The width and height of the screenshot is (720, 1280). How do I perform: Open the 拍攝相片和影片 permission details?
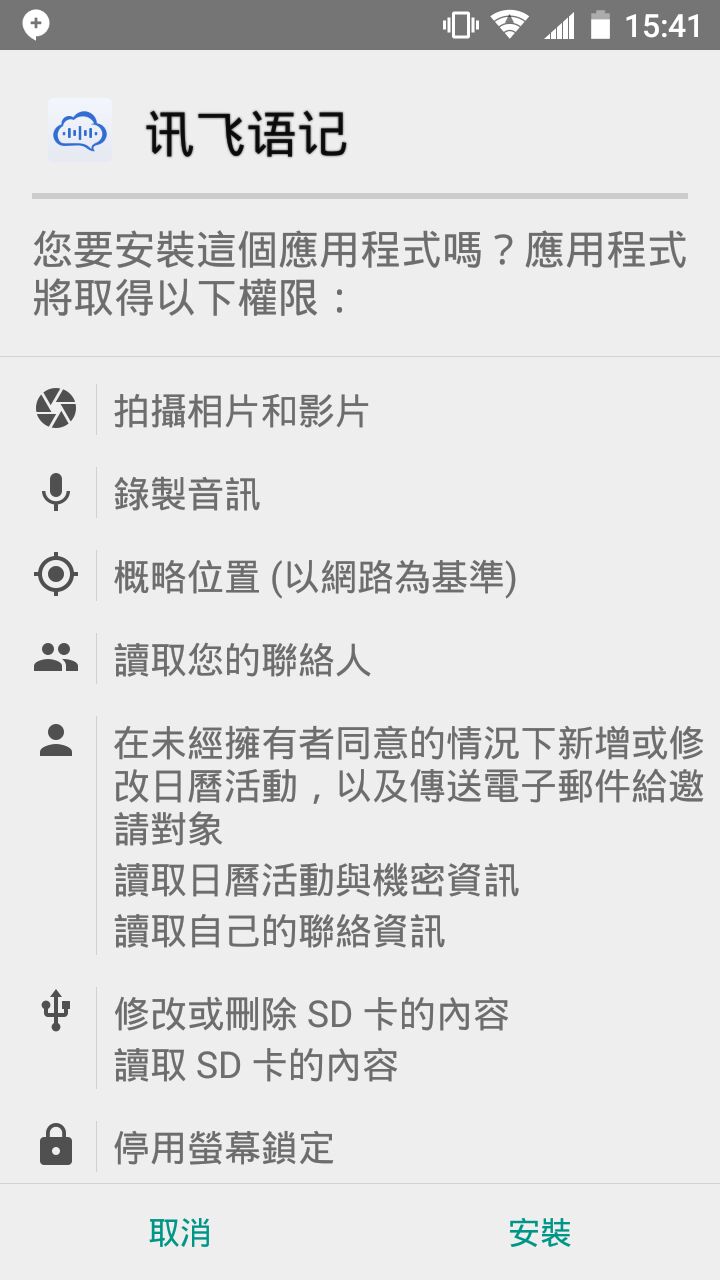(x=241, y=411)
